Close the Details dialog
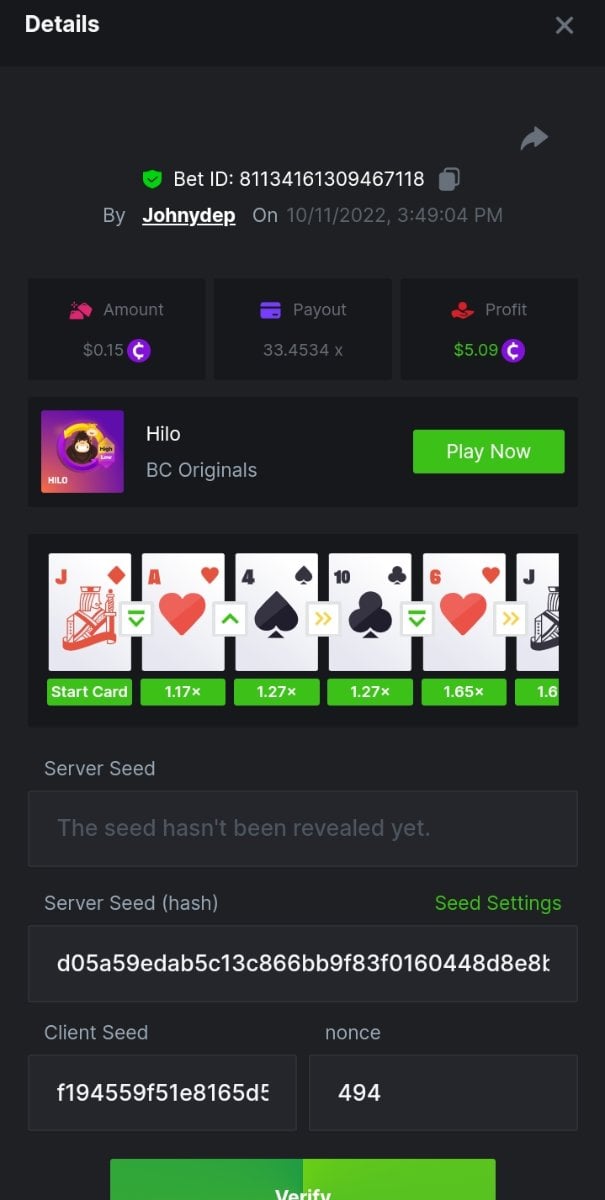Viewport: 605px width, 1200px height. [565, 26]
